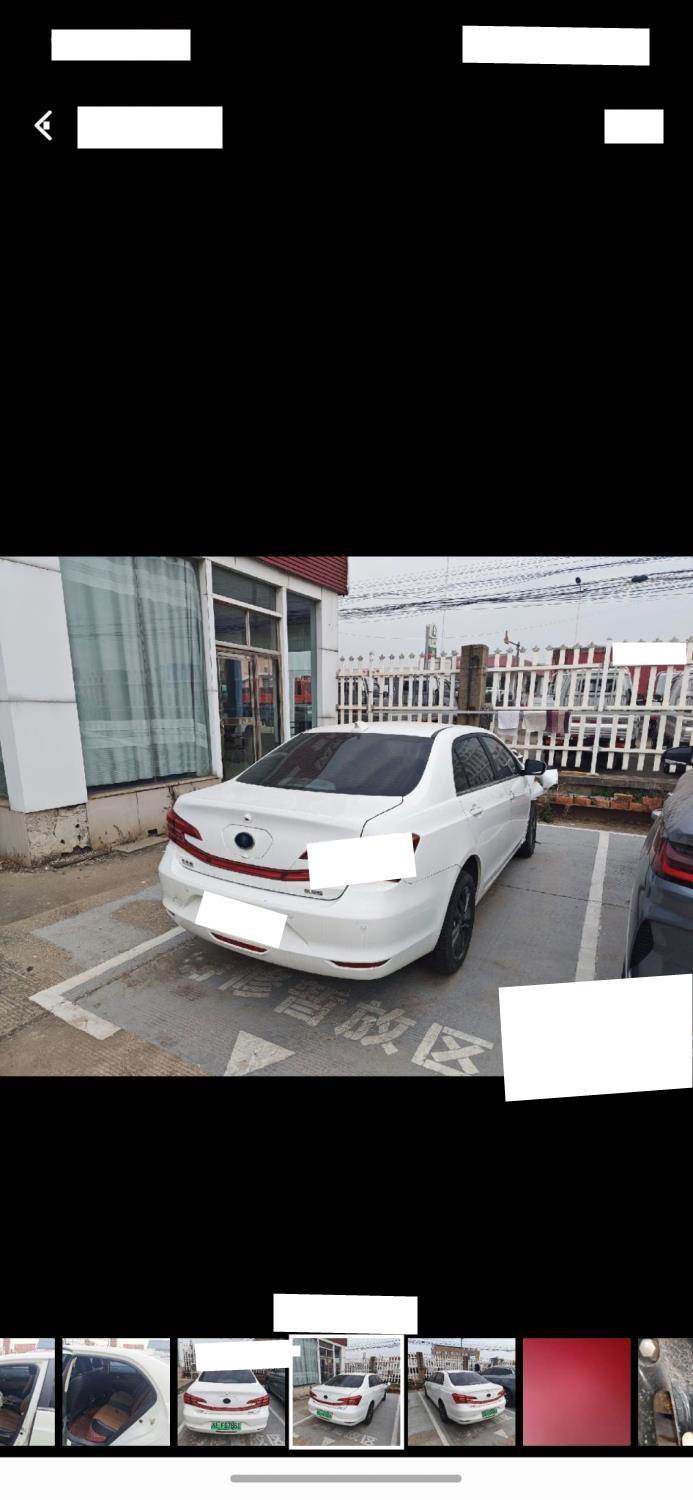
Task: Open the solid red thumbnail
Action: pyautogui.click(x=577, y=1392)
